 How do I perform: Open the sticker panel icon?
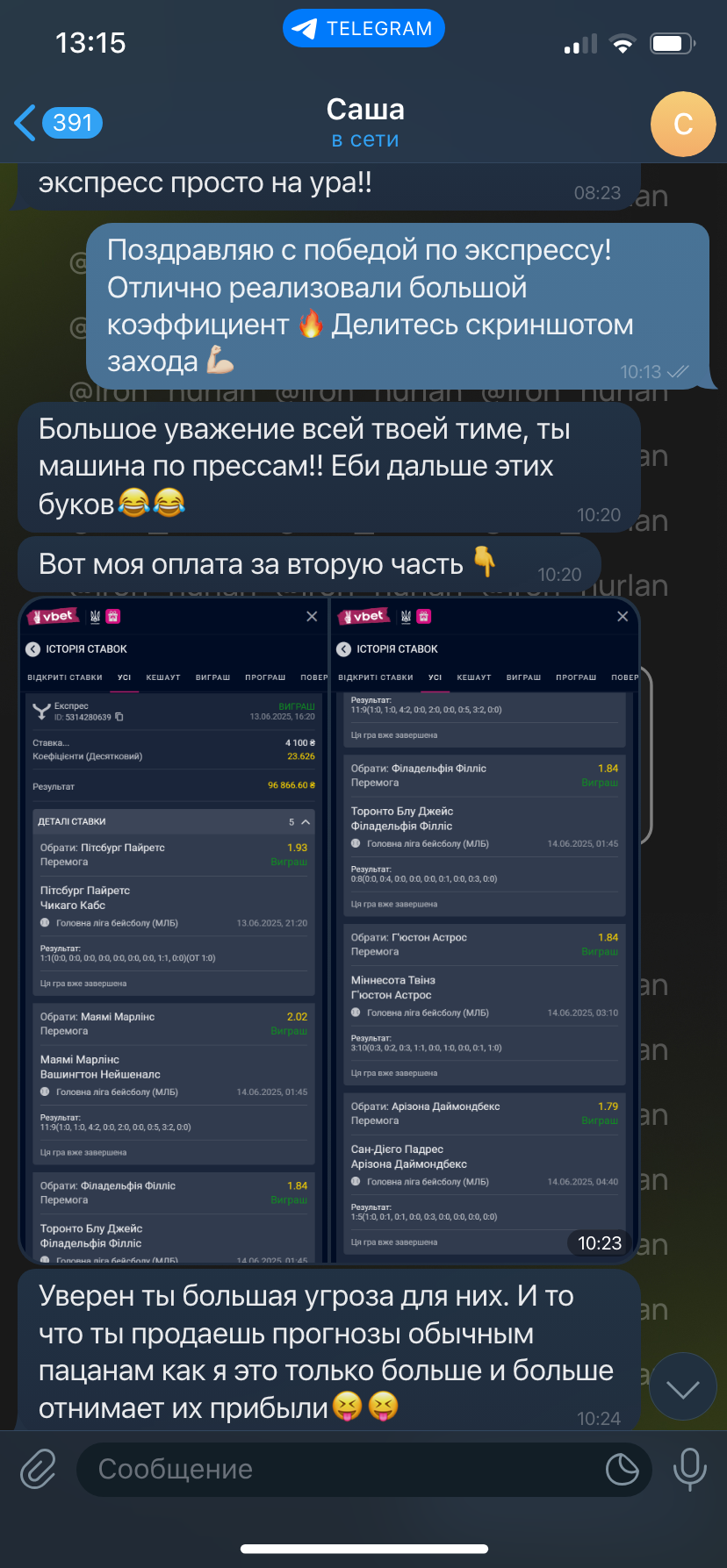click(622, 1469)
